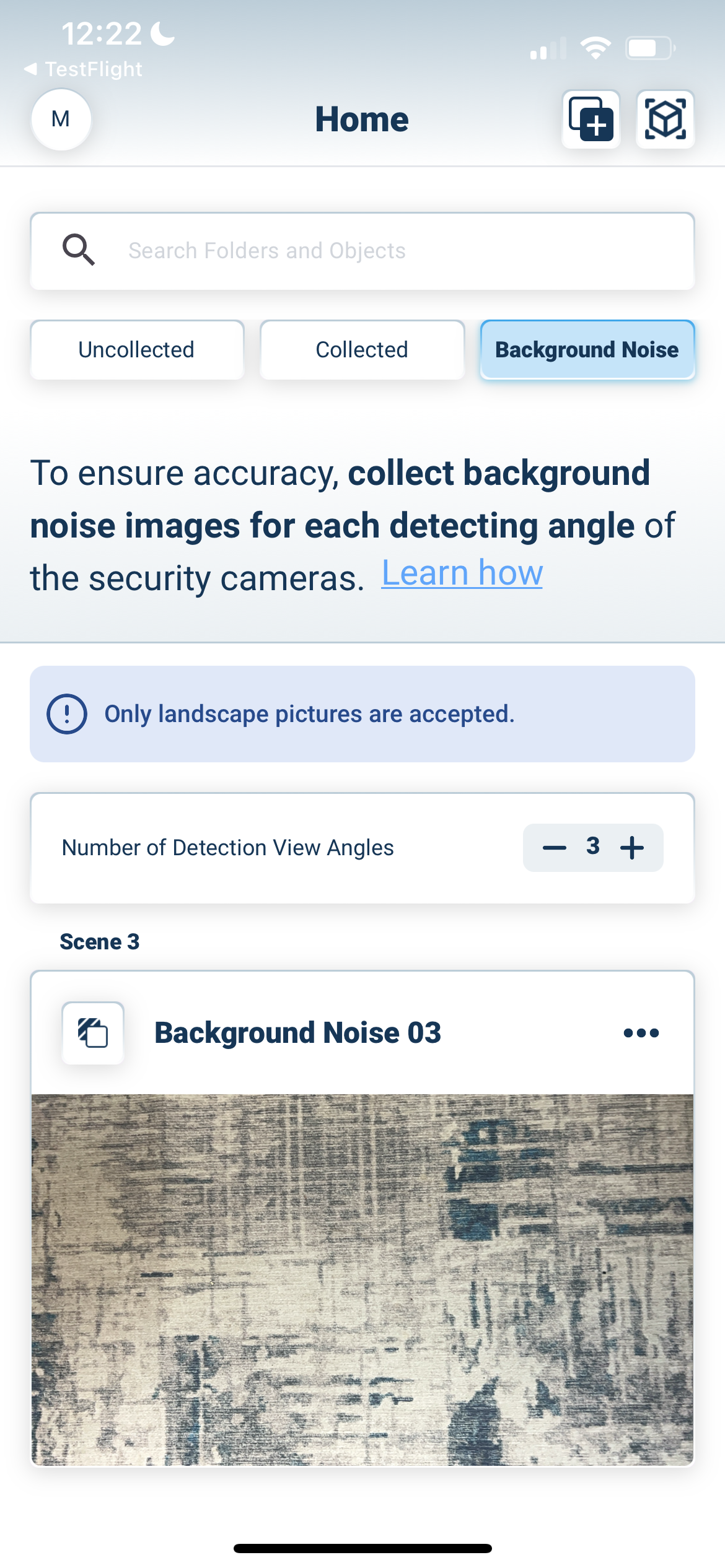Decrease the number of detection view angles
The width and height of the screenshot is (725, 1568).
point(554,848)
